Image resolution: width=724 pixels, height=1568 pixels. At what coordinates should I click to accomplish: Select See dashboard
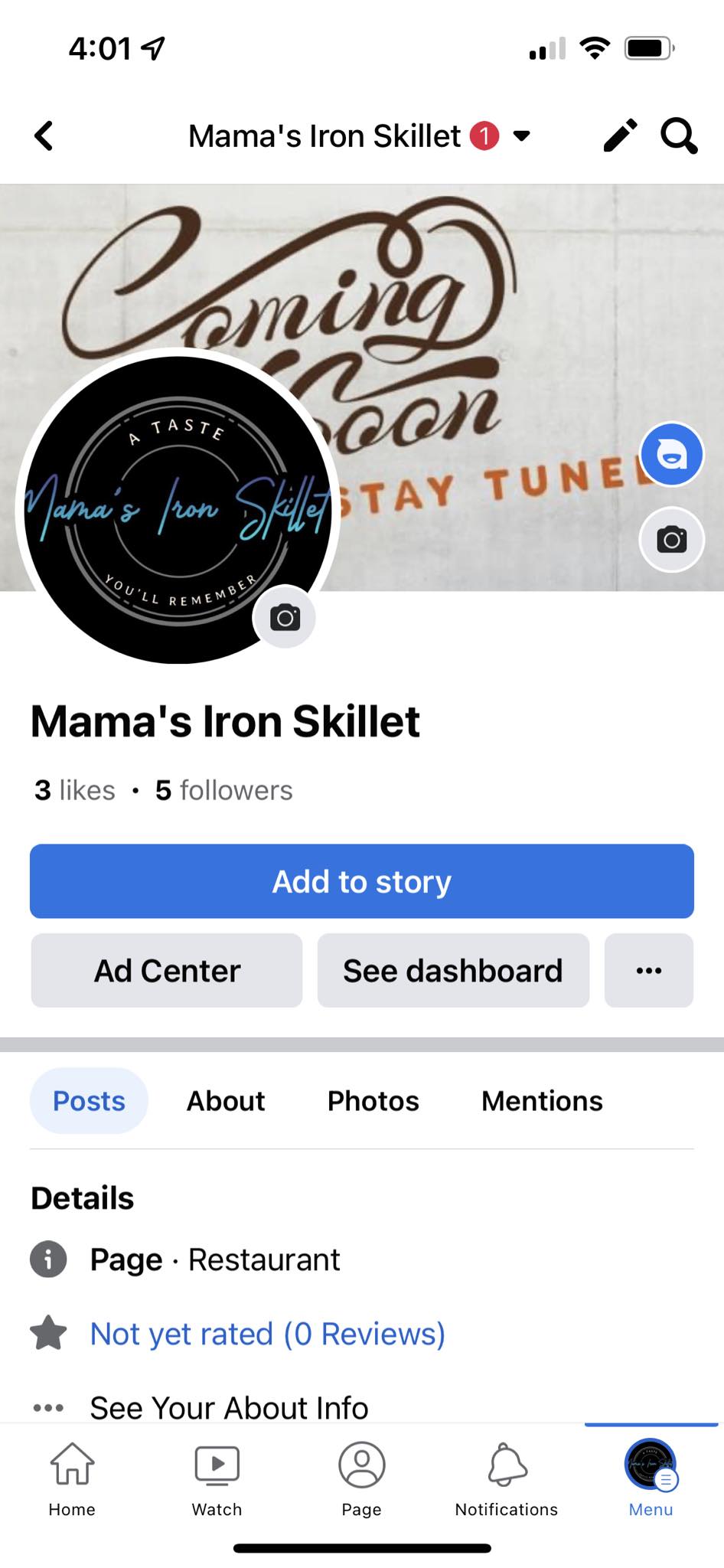tap(453, 971)
